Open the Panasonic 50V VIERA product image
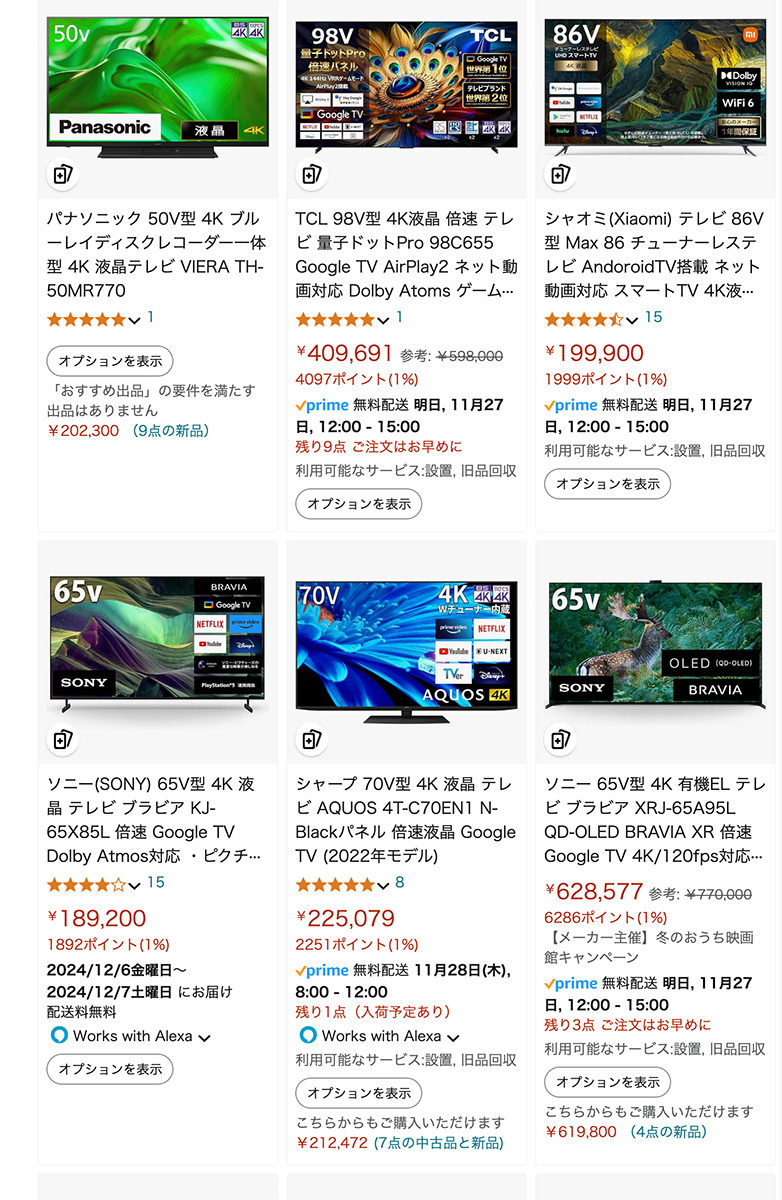782x1200 pixels. point(157,87)
